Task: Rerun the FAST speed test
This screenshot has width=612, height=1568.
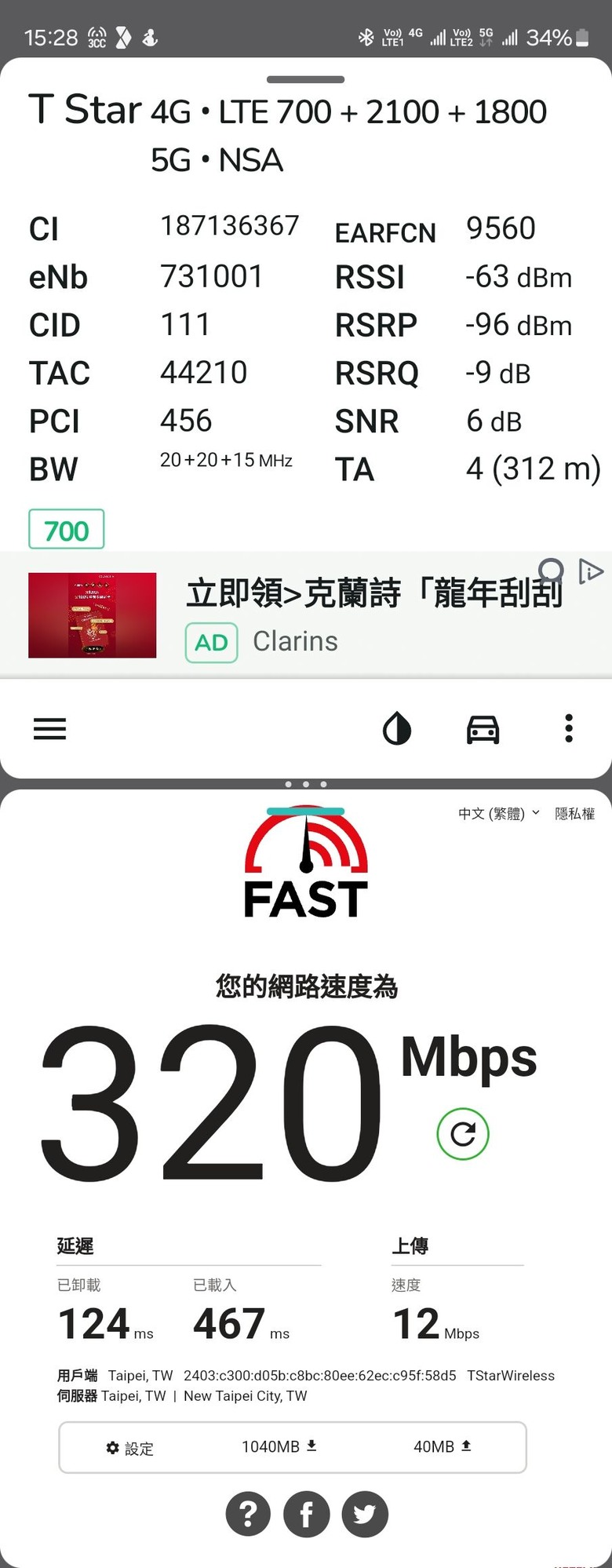Action: pos(463,1134)
